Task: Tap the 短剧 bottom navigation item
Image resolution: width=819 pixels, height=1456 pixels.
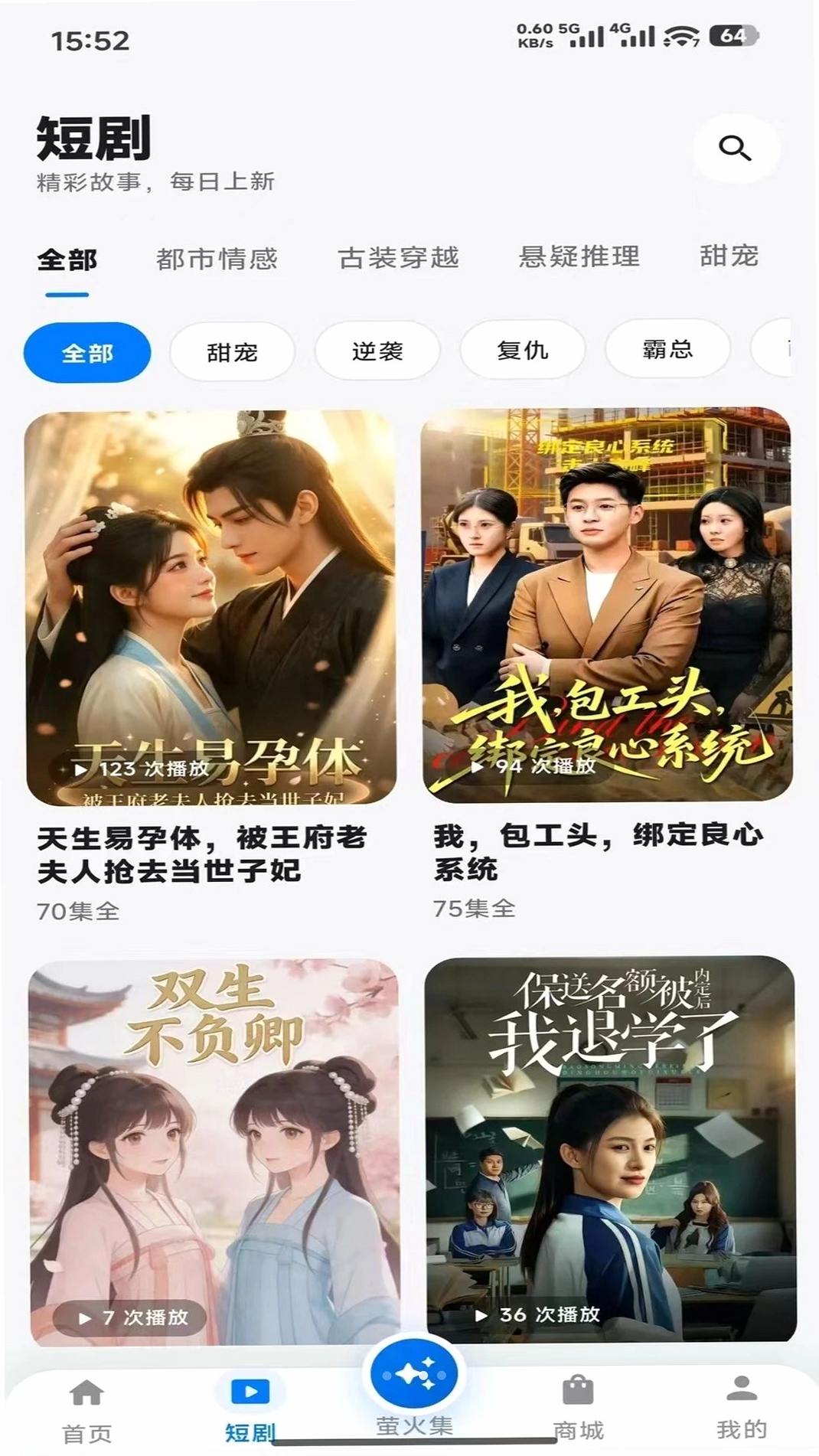Action: click(x=250, y=1408)
